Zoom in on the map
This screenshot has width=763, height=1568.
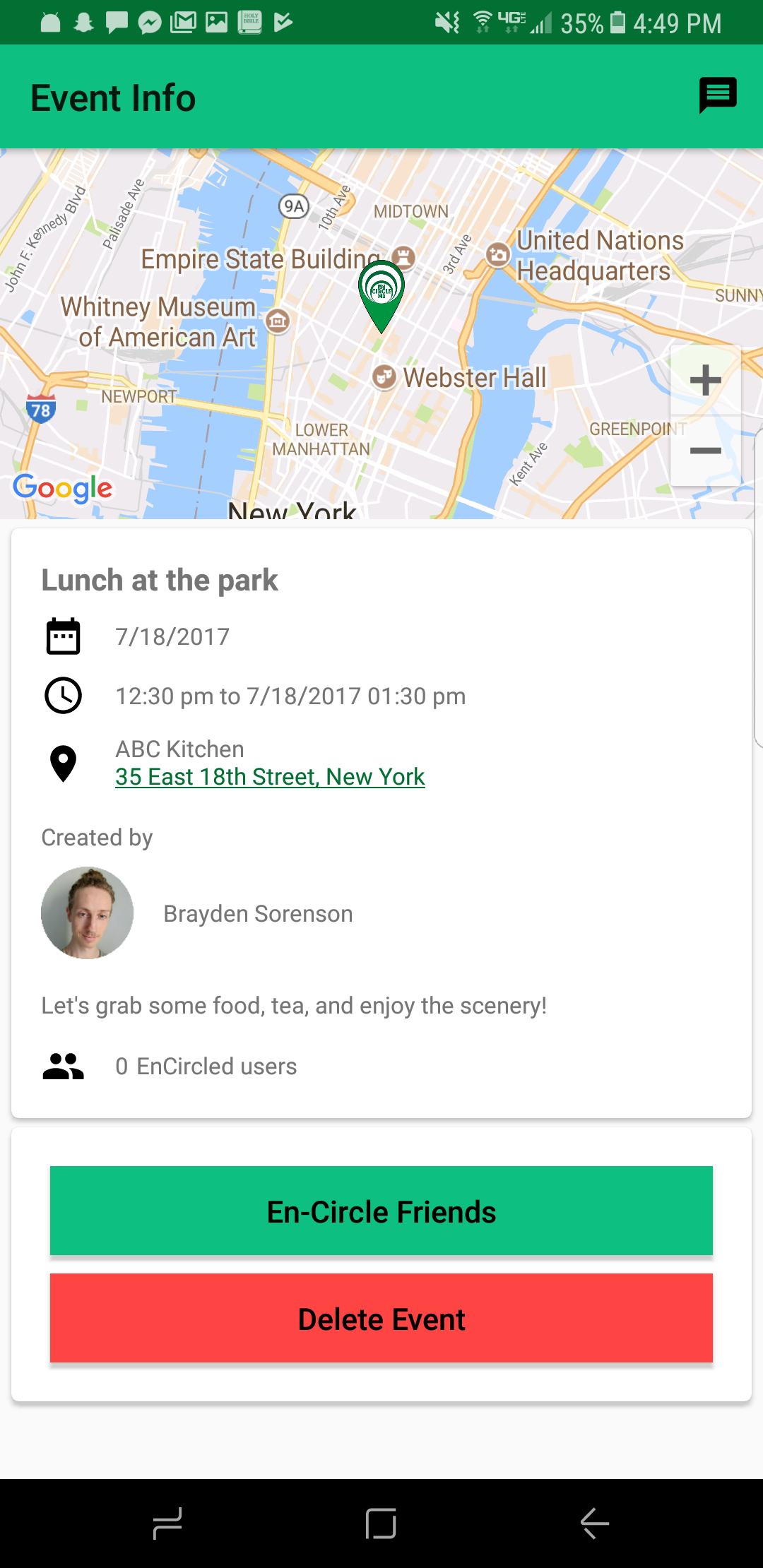coord(705,380)
